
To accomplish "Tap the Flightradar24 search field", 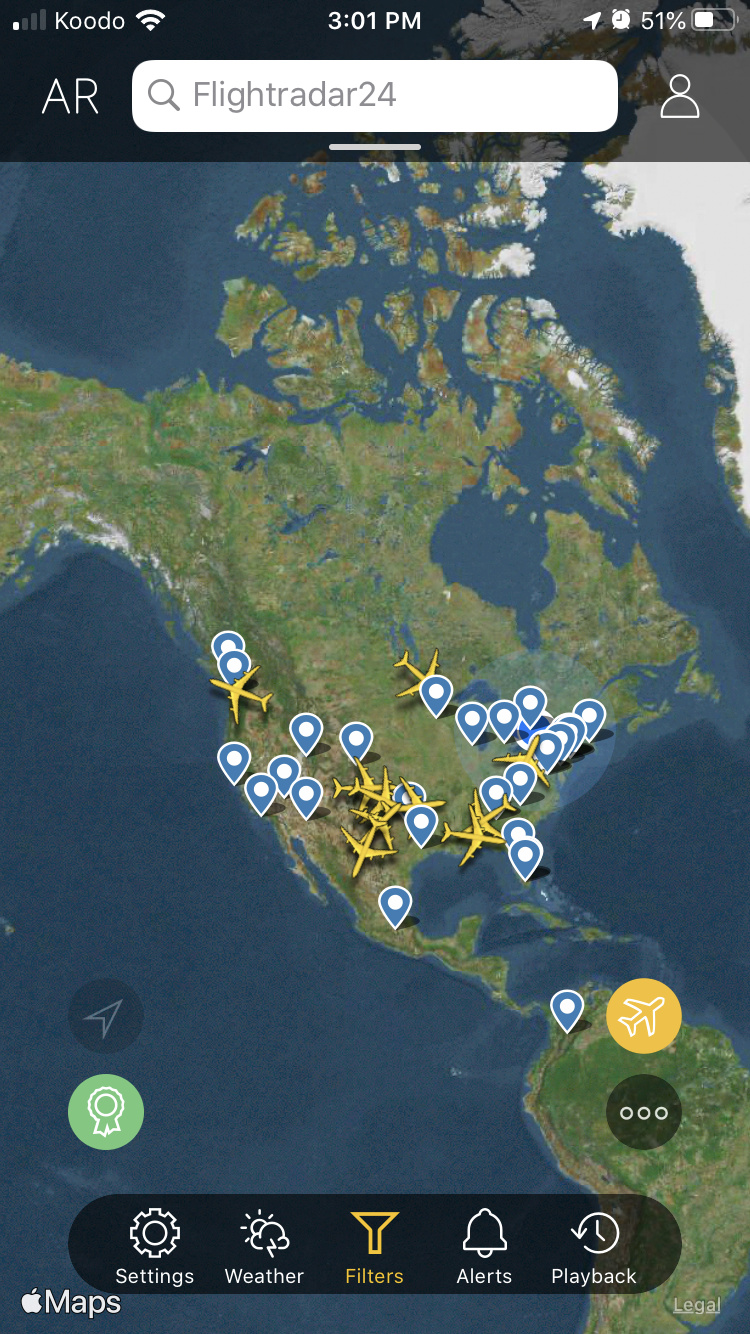I will (374, 96).
